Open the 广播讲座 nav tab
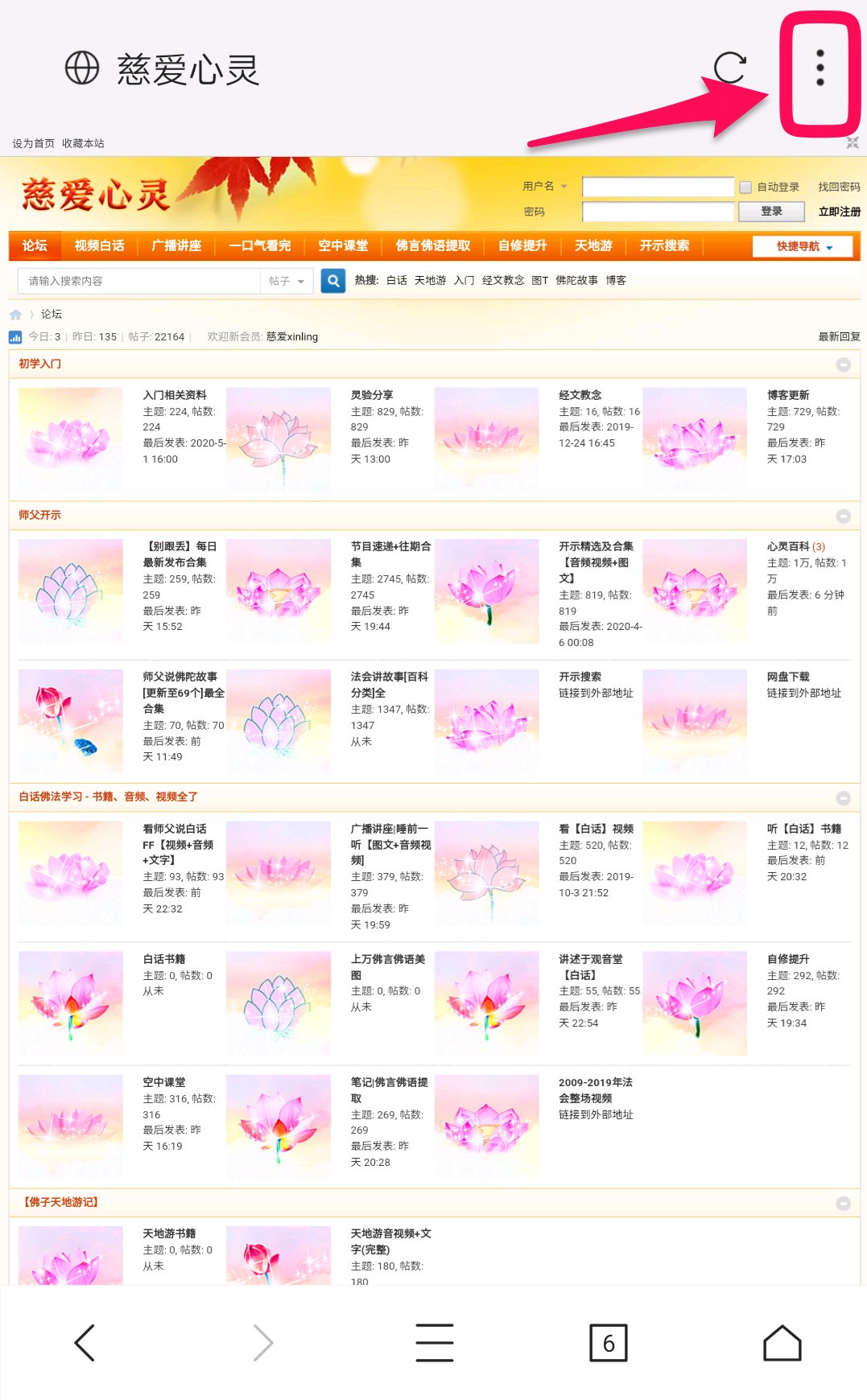867x1400 pixels. tap(176, 245)
